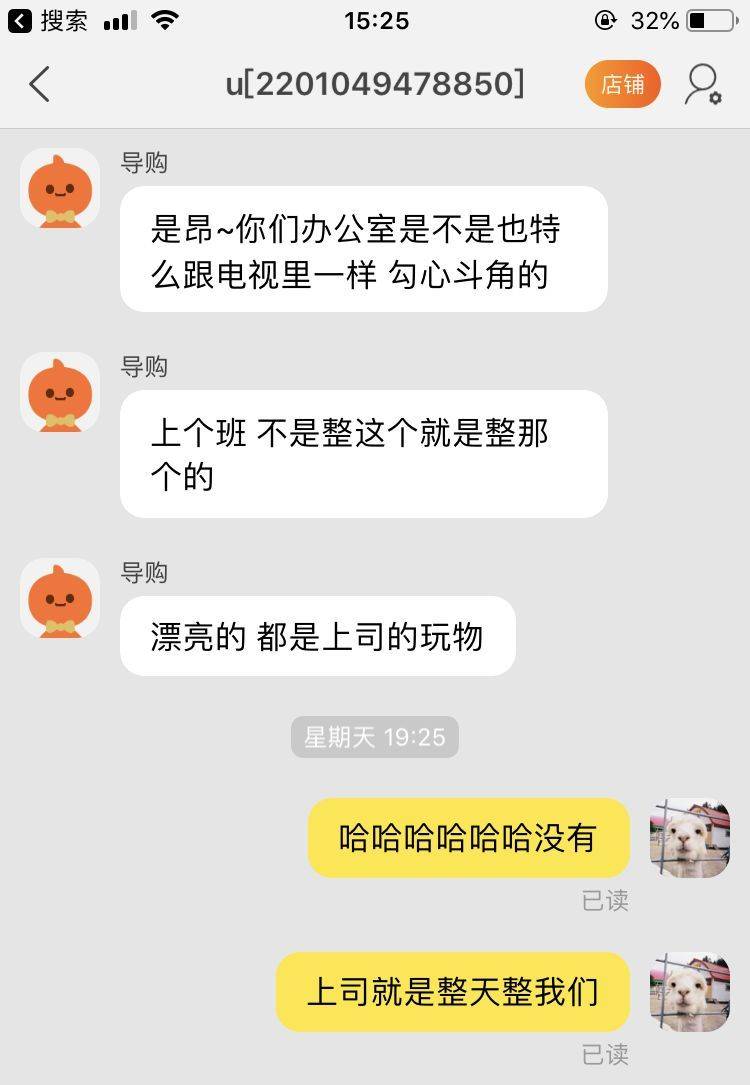
Task: Return to 搜索 via status bar
Action: pos(48,20)
